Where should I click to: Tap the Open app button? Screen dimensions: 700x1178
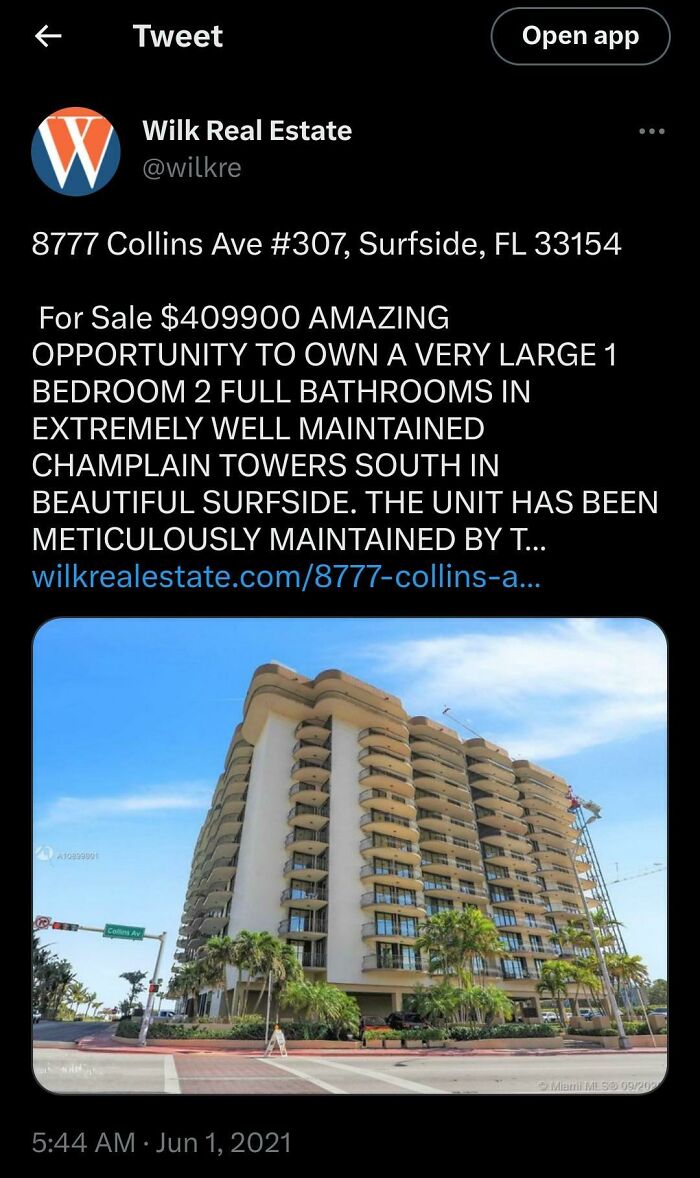point(580,37)
